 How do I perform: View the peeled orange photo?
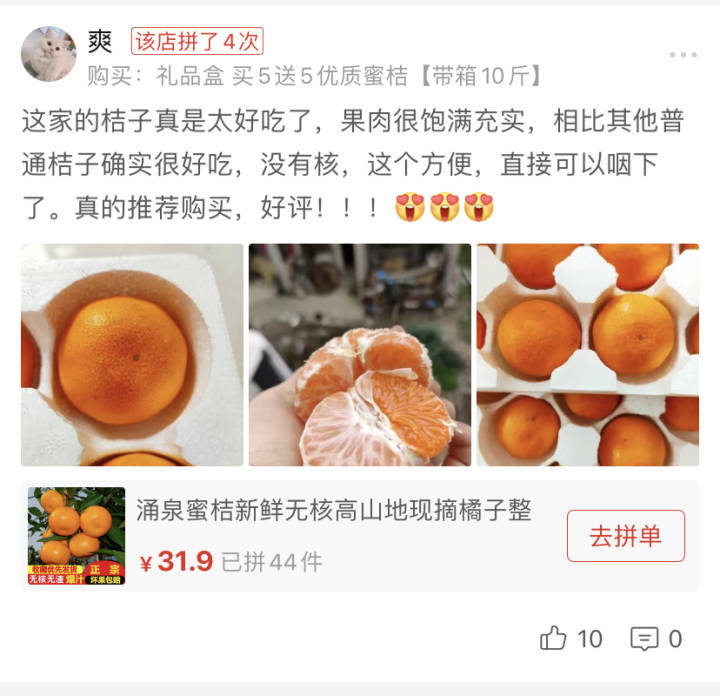tap(360, 355)
